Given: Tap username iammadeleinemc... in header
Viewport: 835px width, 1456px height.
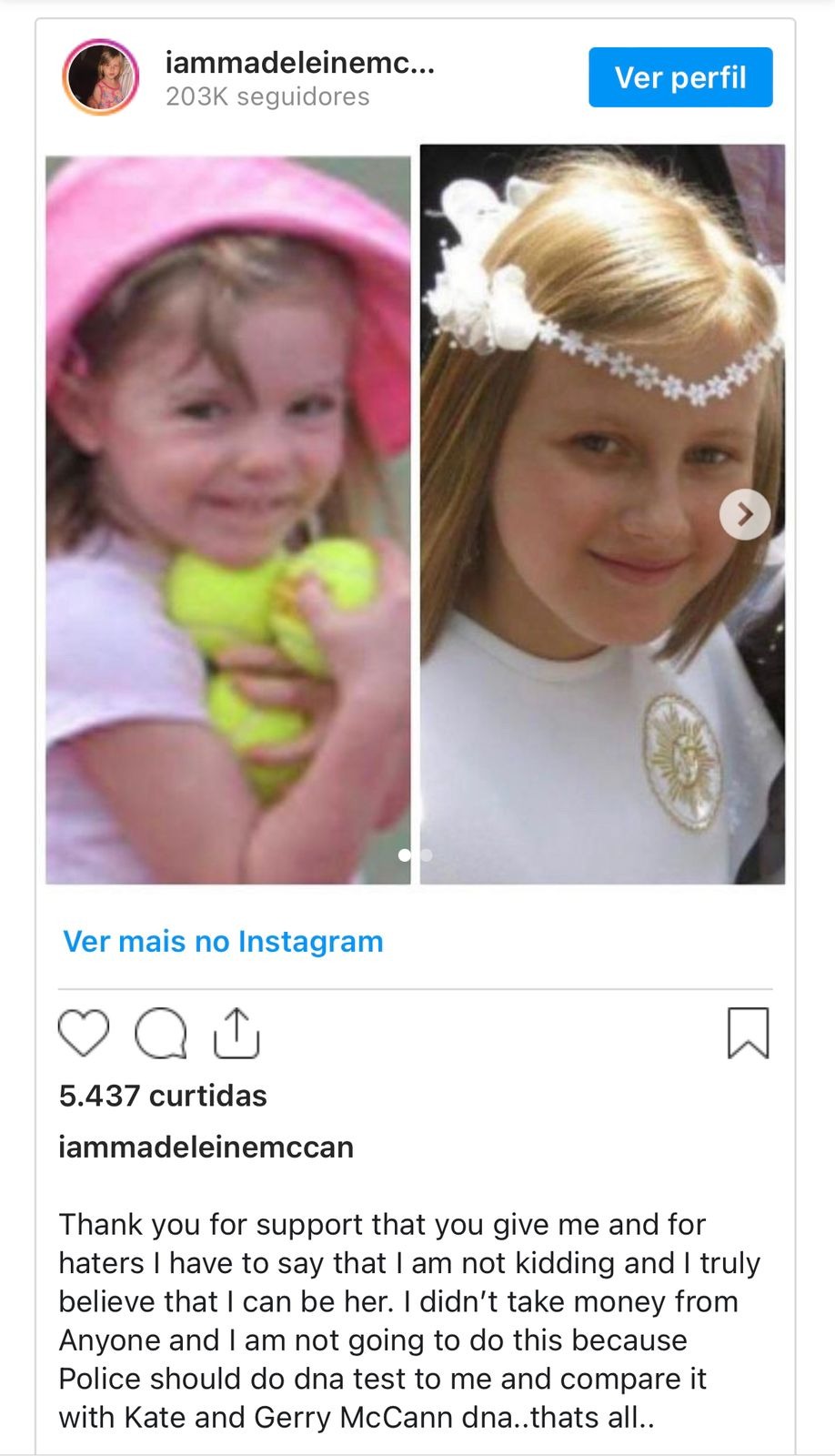Looking at the screenshot, I should (x=300, y=63).
